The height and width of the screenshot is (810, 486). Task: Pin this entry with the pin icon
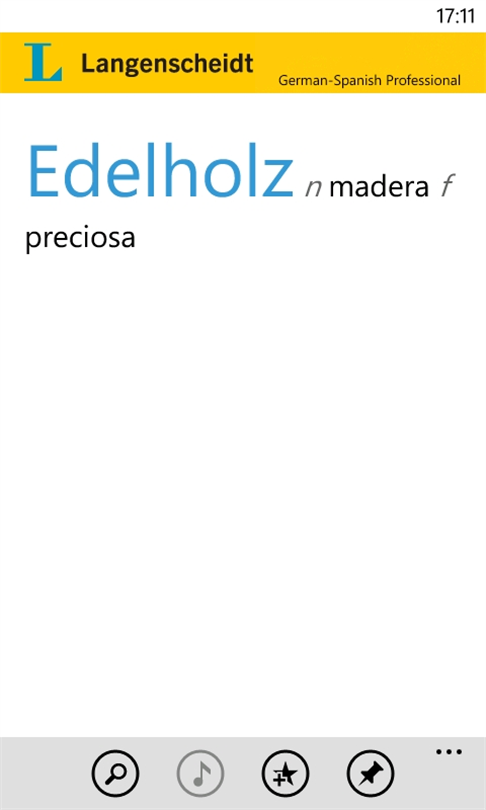(x=370, y=774)
